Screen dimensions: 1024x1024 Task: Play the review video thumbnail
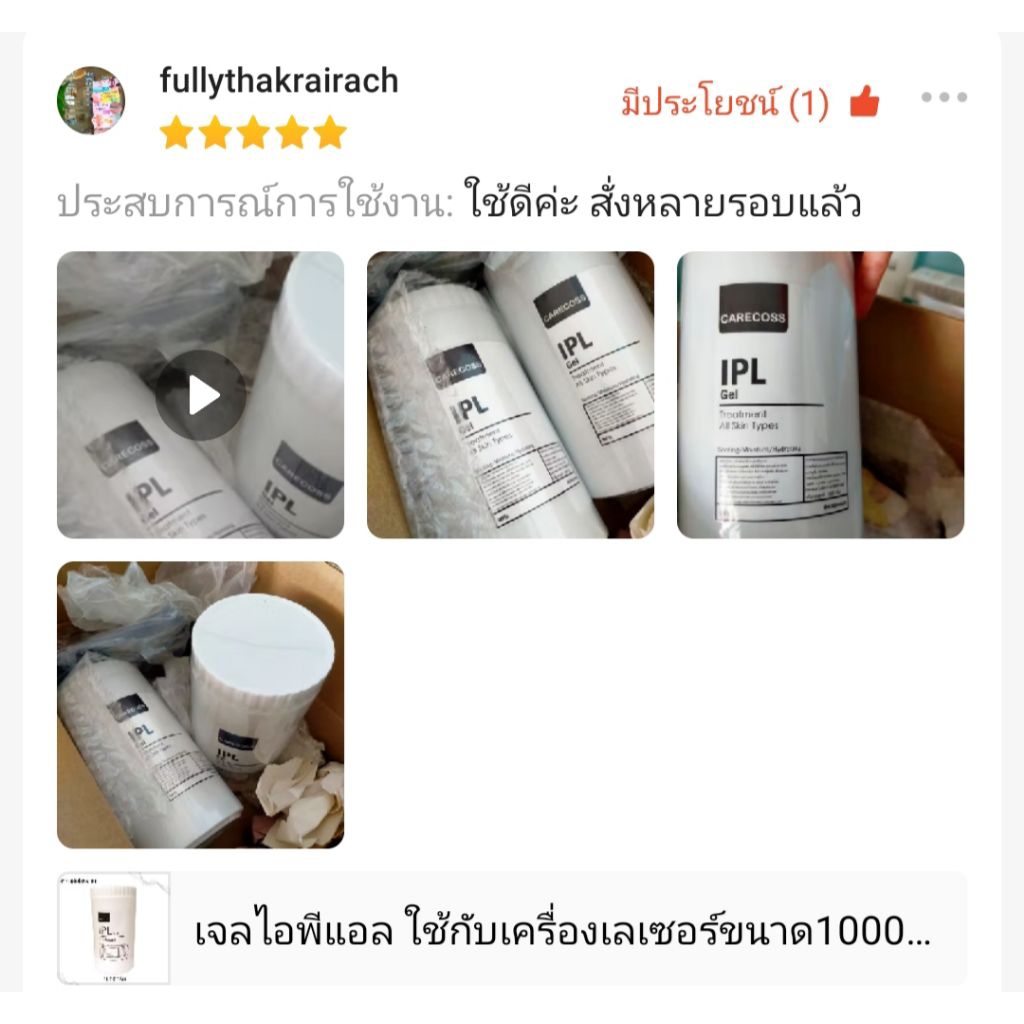[201, 395]
